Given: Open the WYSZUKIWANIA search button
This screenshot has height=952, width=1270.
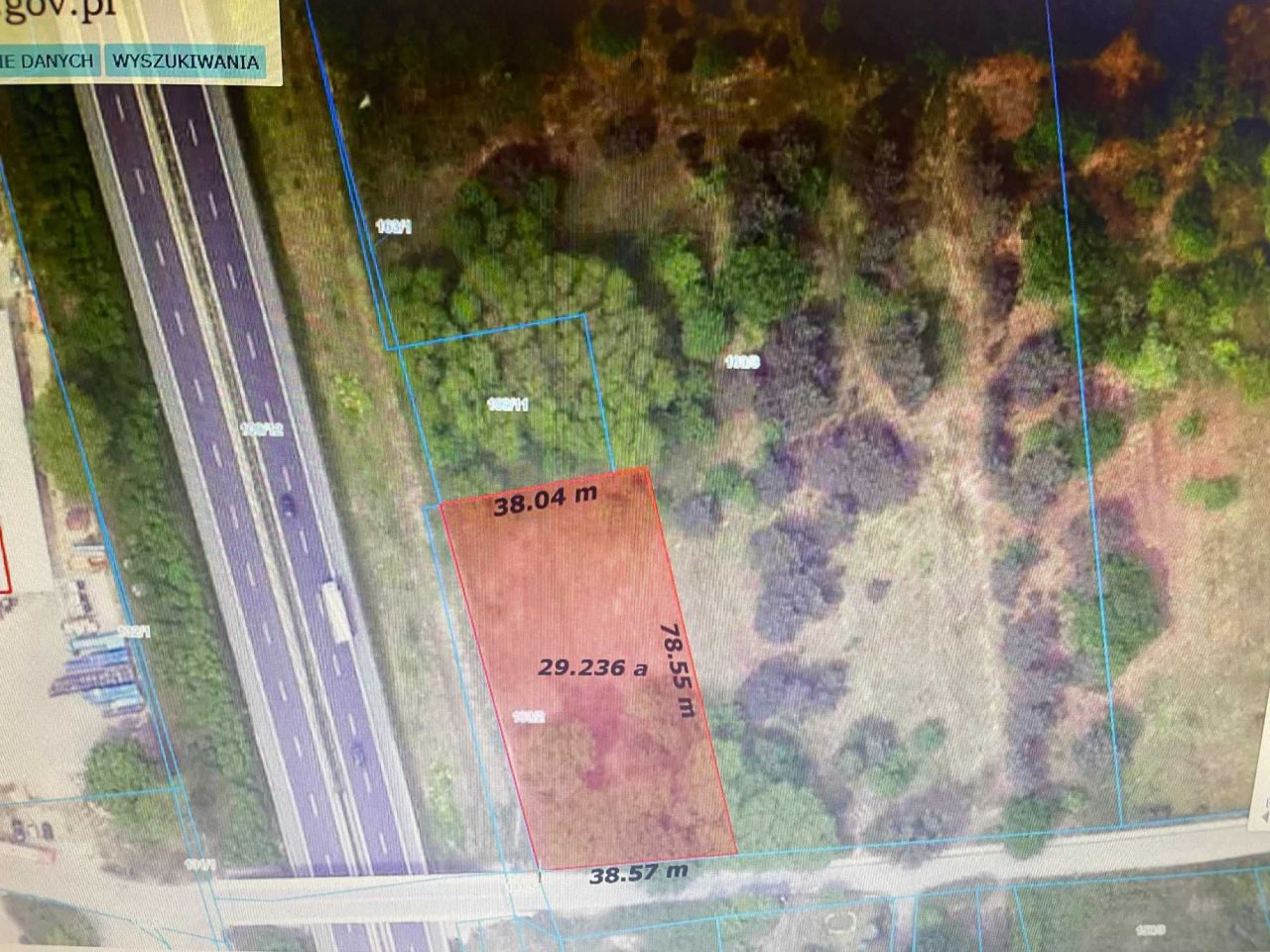Looking at the screenshot, I should [x=186, y=61].
